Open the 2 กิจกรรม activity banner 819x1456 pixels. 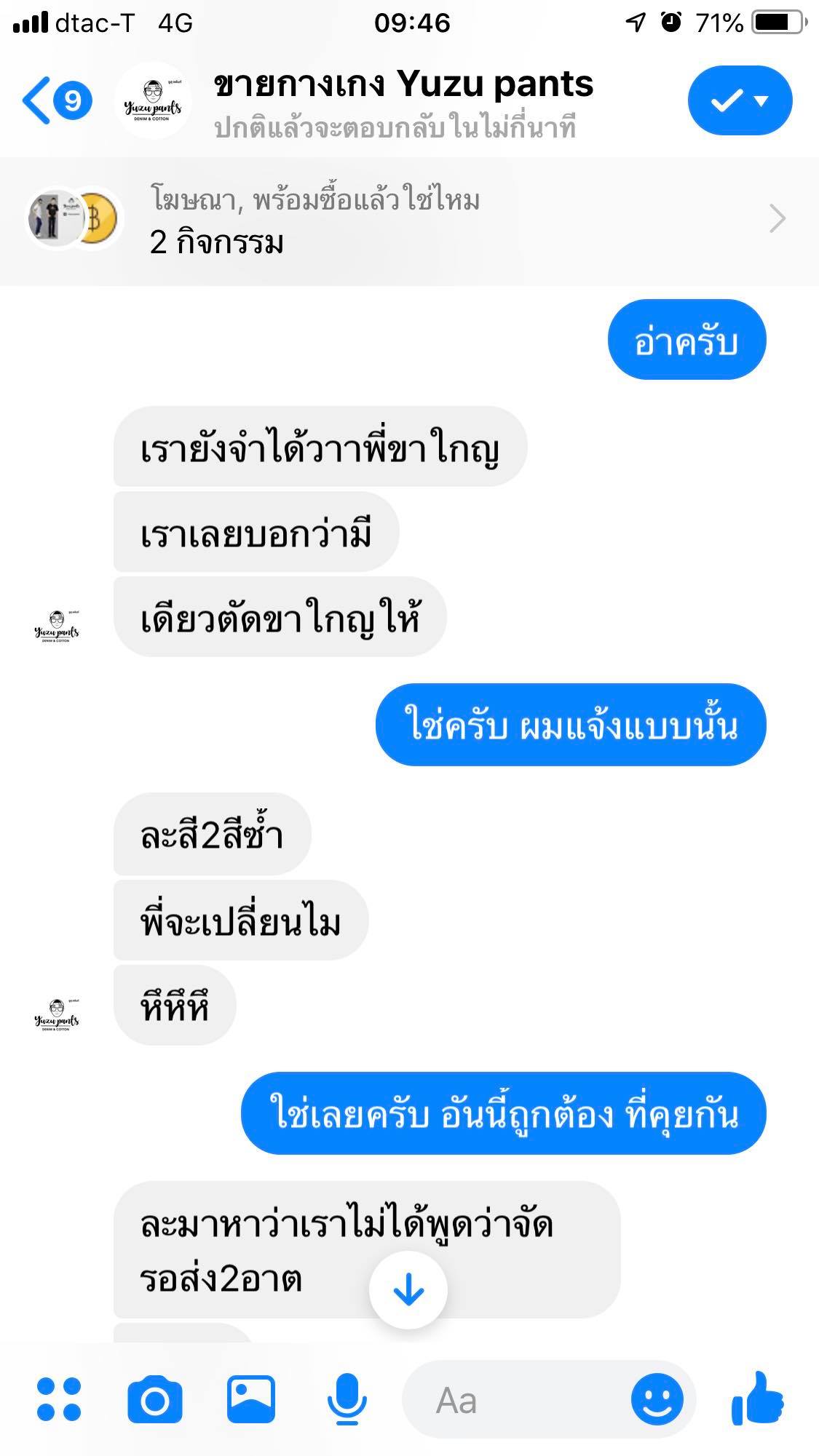pyautogui.click(x=409, y=220)
